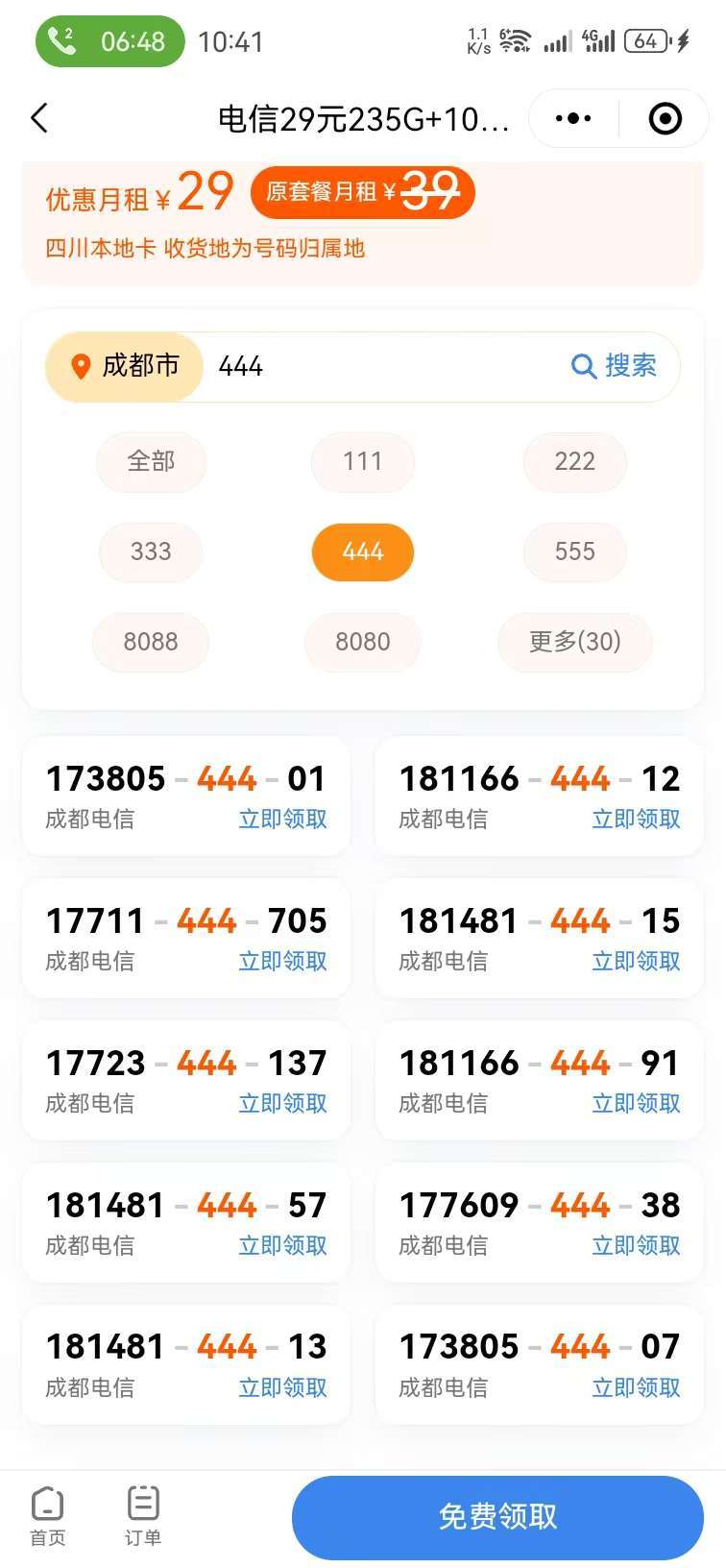726x1568 pixels.
Task: Filter numbers by 222
Action: (x=575, y=461)
